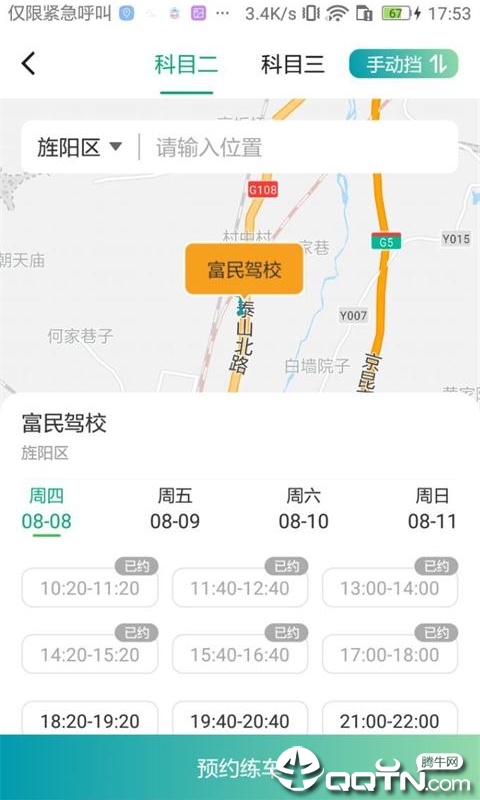Select the 21:00-22:00 time slot

tap(390, 719)
